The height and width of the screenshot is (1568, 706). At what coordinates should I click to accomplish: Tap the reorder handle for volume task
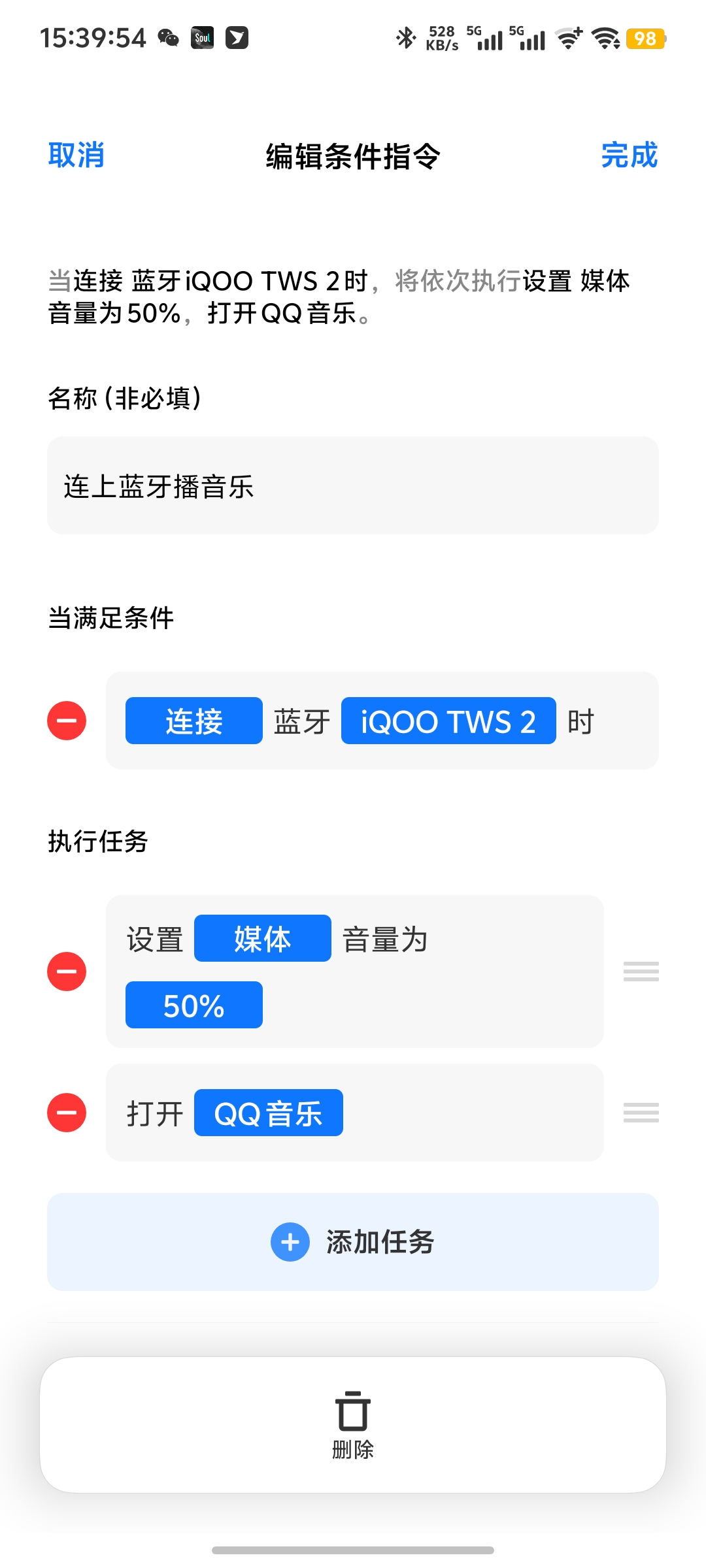pyautogui.click(x=641, y=972)
